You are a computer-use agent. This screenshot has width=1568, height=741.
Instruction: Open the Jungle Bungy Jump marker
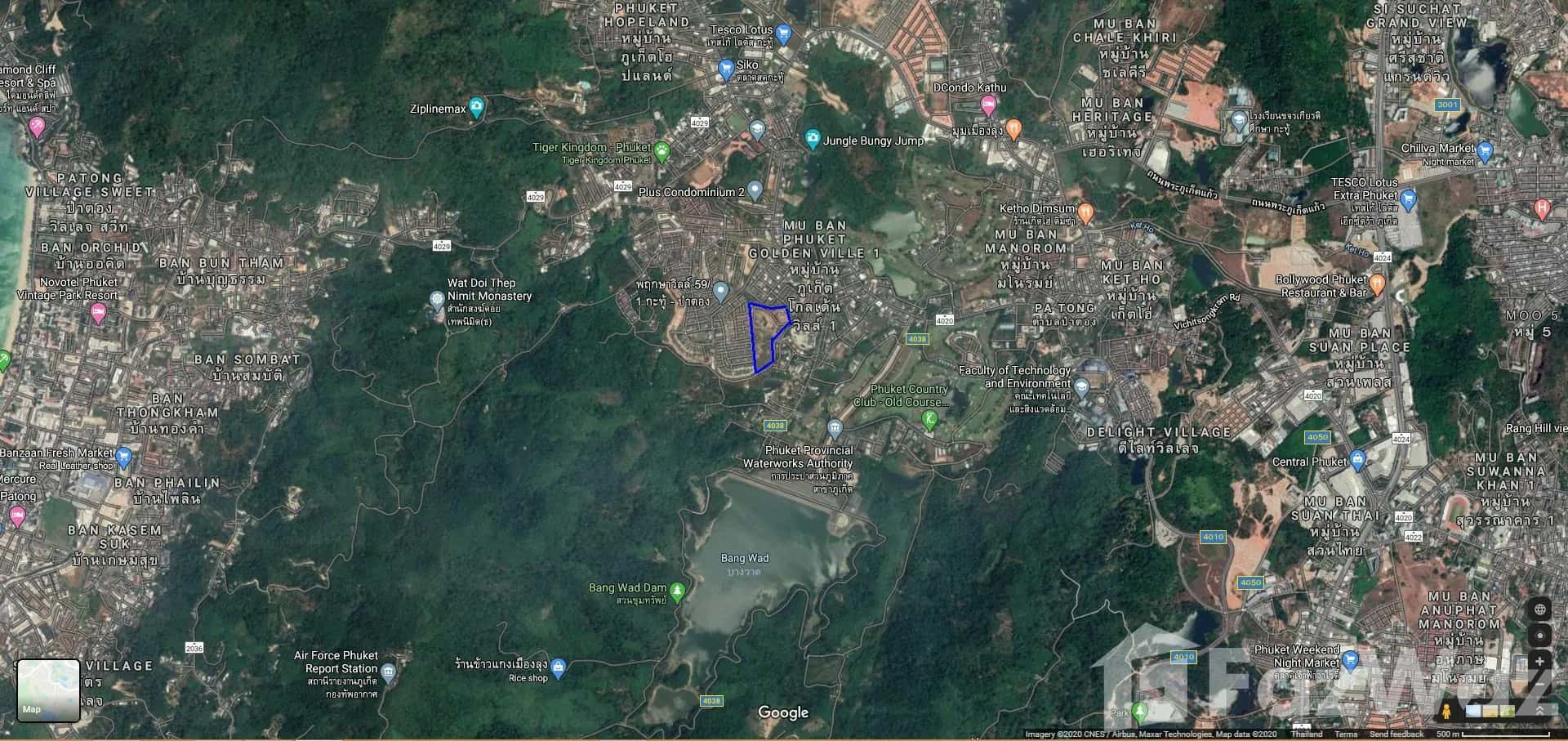point(812,138)
